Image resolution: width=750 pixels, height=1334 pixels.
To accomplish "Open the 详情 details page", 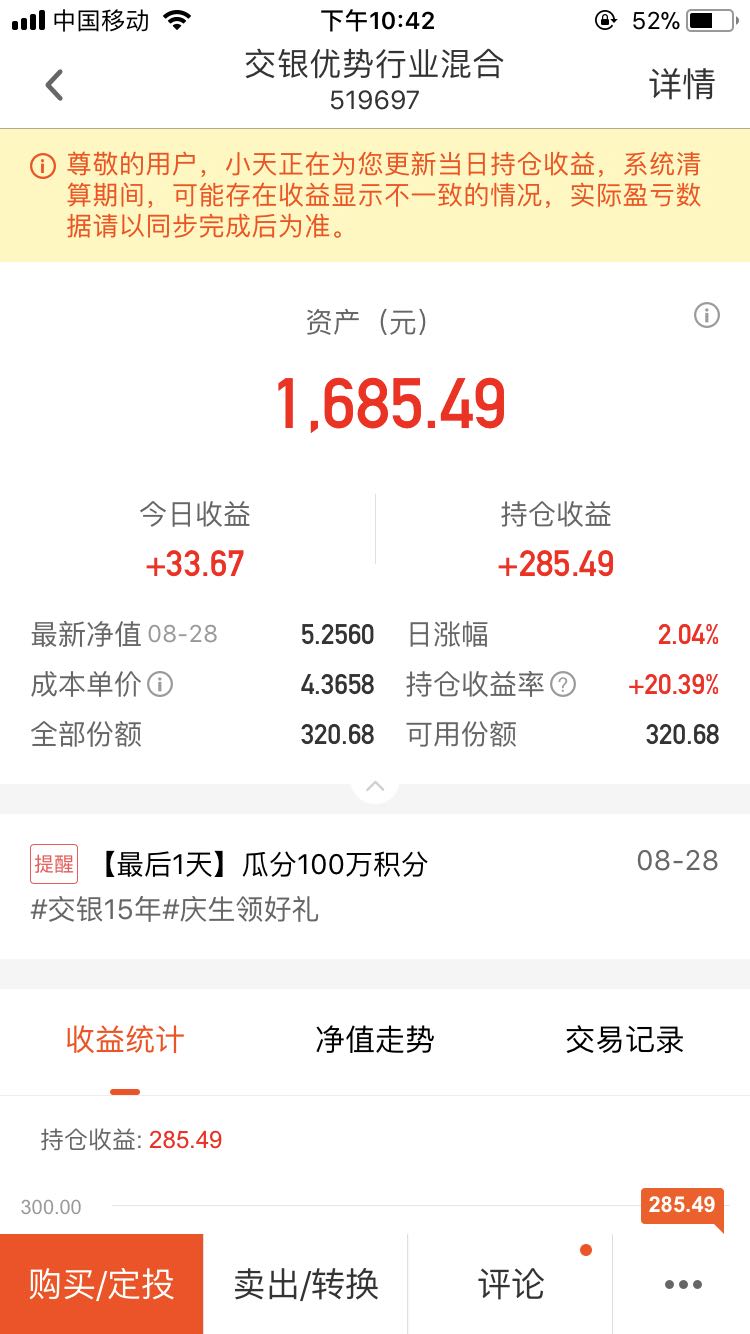I will click(x=682, y=85).
